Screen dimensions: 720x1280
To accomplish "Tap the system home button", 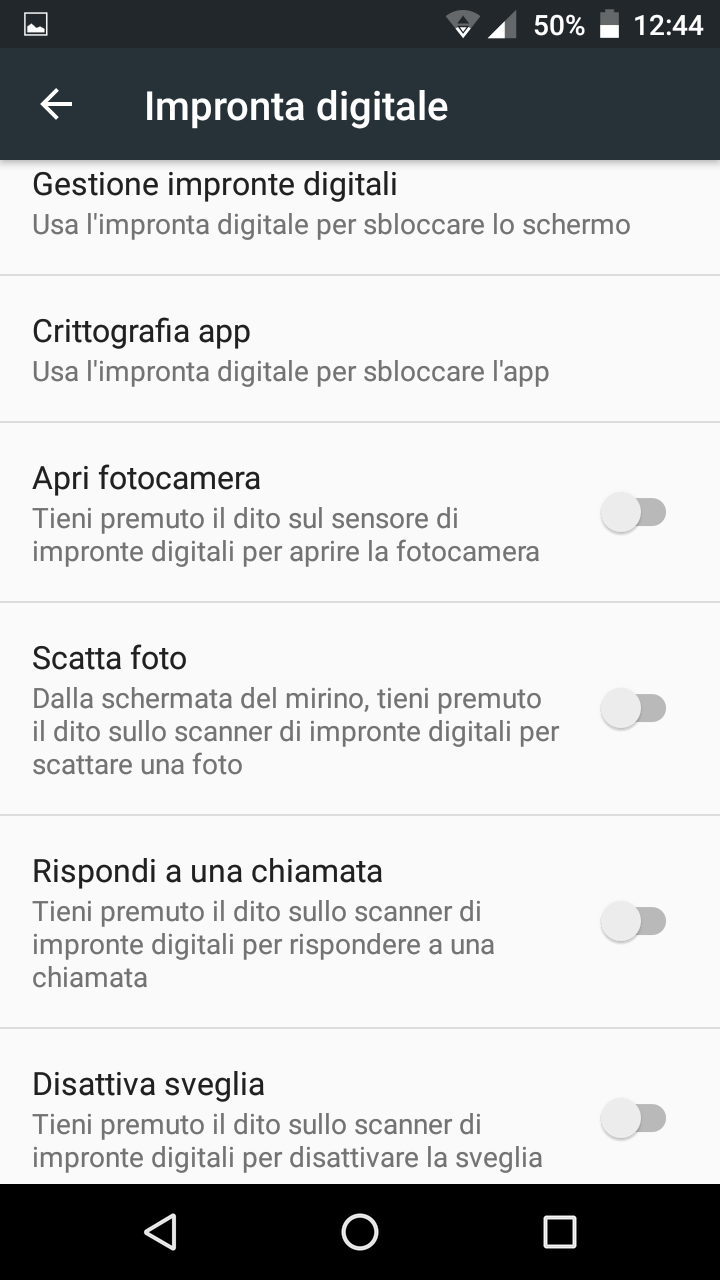I will coord(360,1232).
